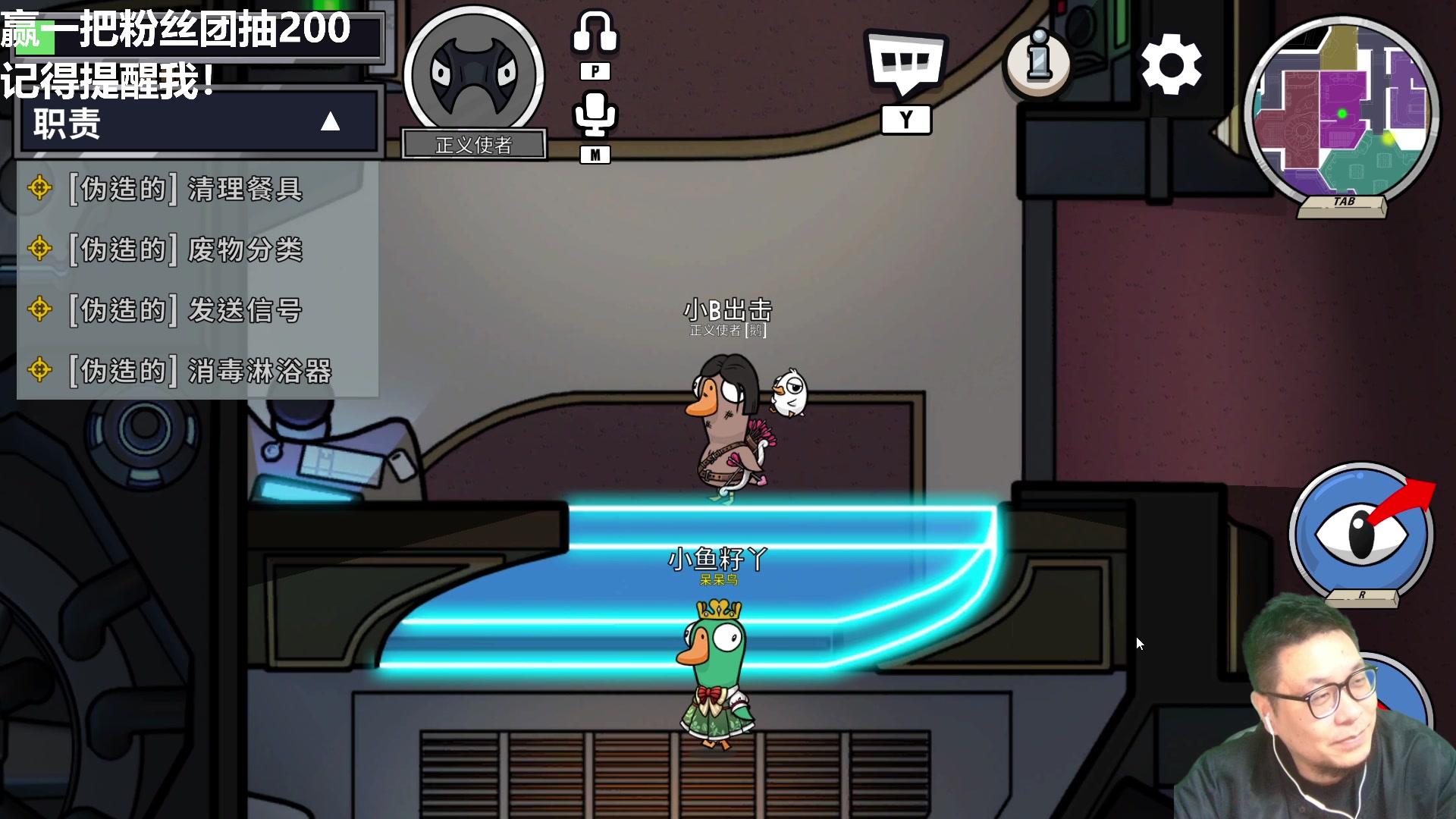Toggle the headphones audio icon

tap(595, 33)
